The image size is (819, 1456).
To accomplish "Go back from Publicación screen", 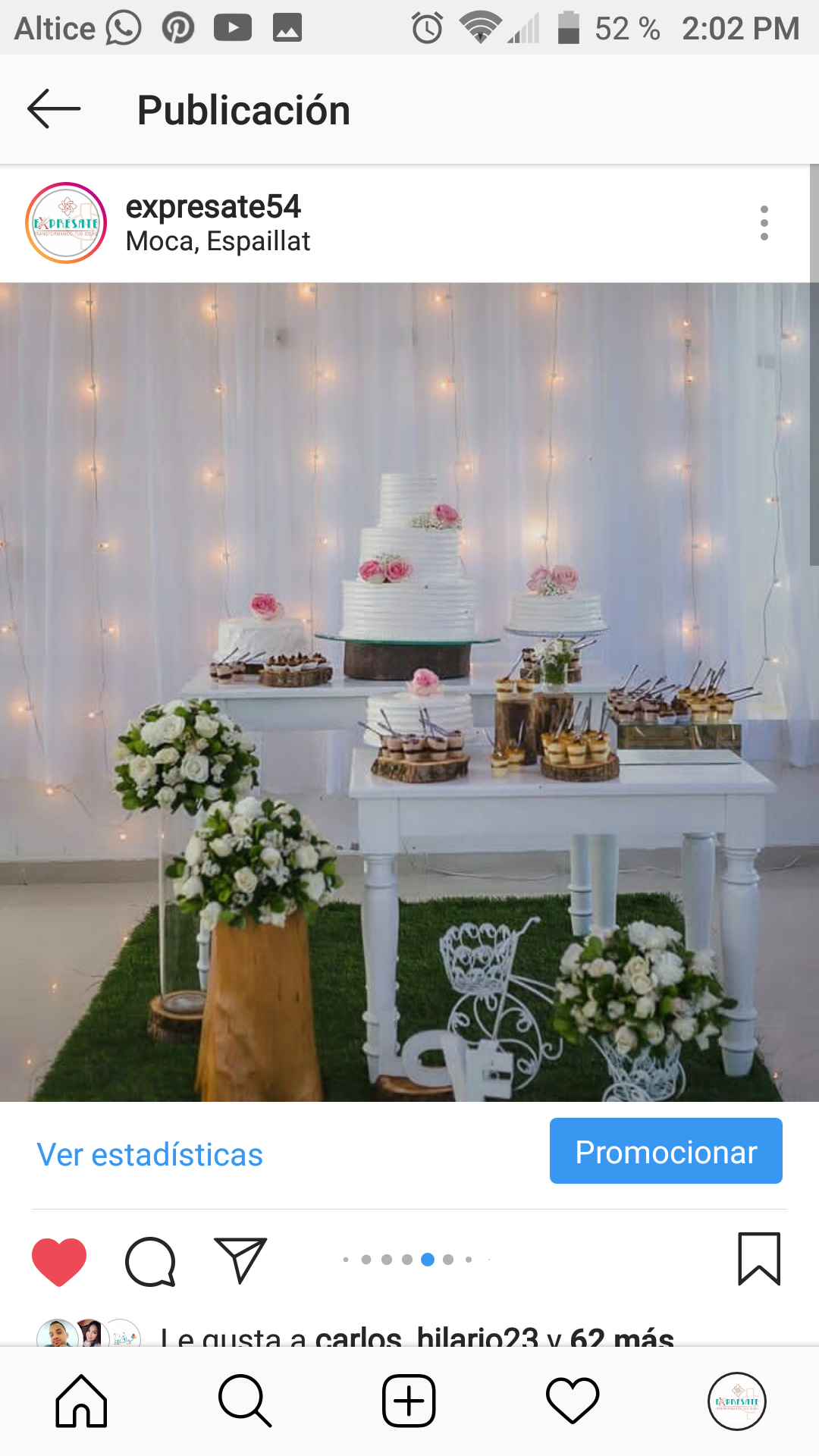I will [53, 109].
